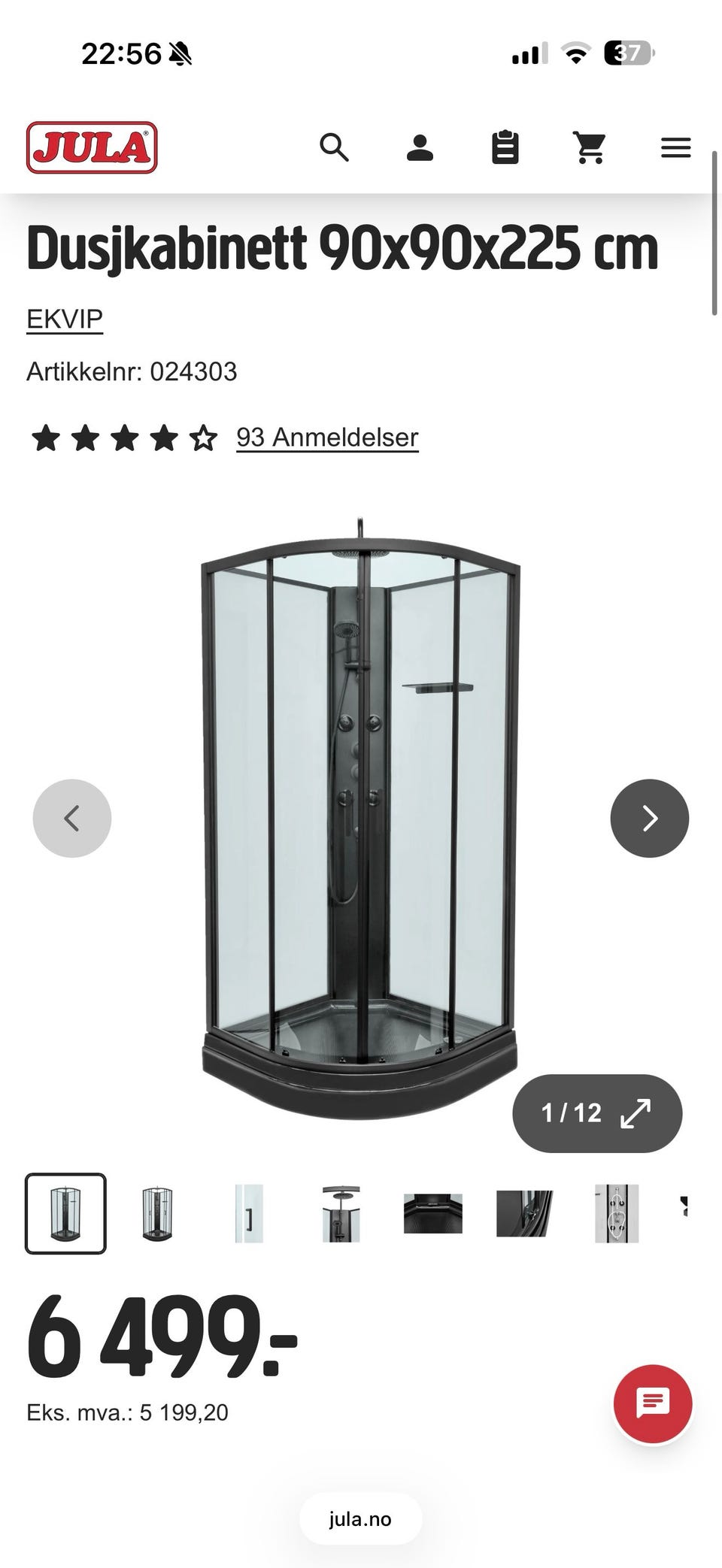
Task: Select the third thumbnail with door handle
Action: pyautogui.click(x=249, y=1213)
